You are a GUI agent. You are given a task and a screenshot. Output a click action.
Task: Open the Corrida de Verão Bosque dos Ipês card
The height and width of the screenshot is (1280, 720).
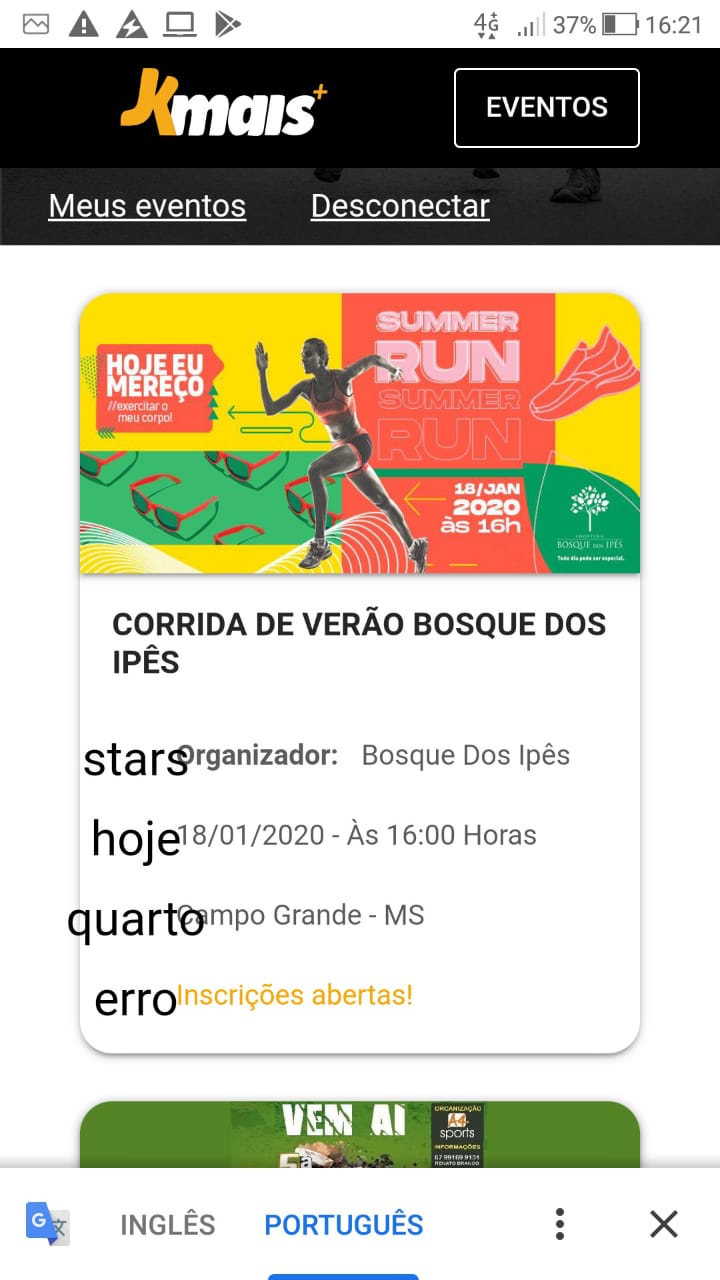360,640
